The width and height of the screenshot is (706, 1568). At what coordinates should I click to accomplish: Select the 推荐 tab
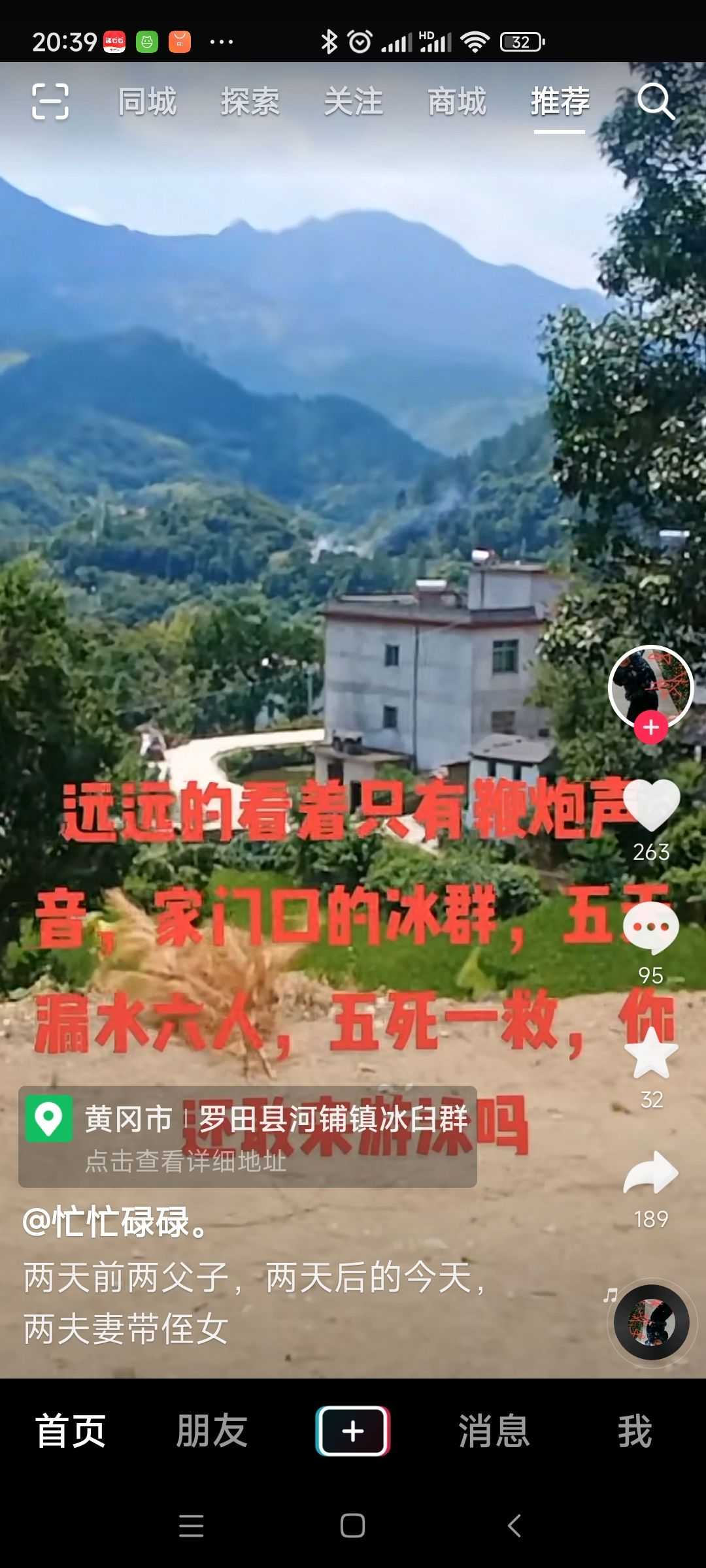coord(560,102)
